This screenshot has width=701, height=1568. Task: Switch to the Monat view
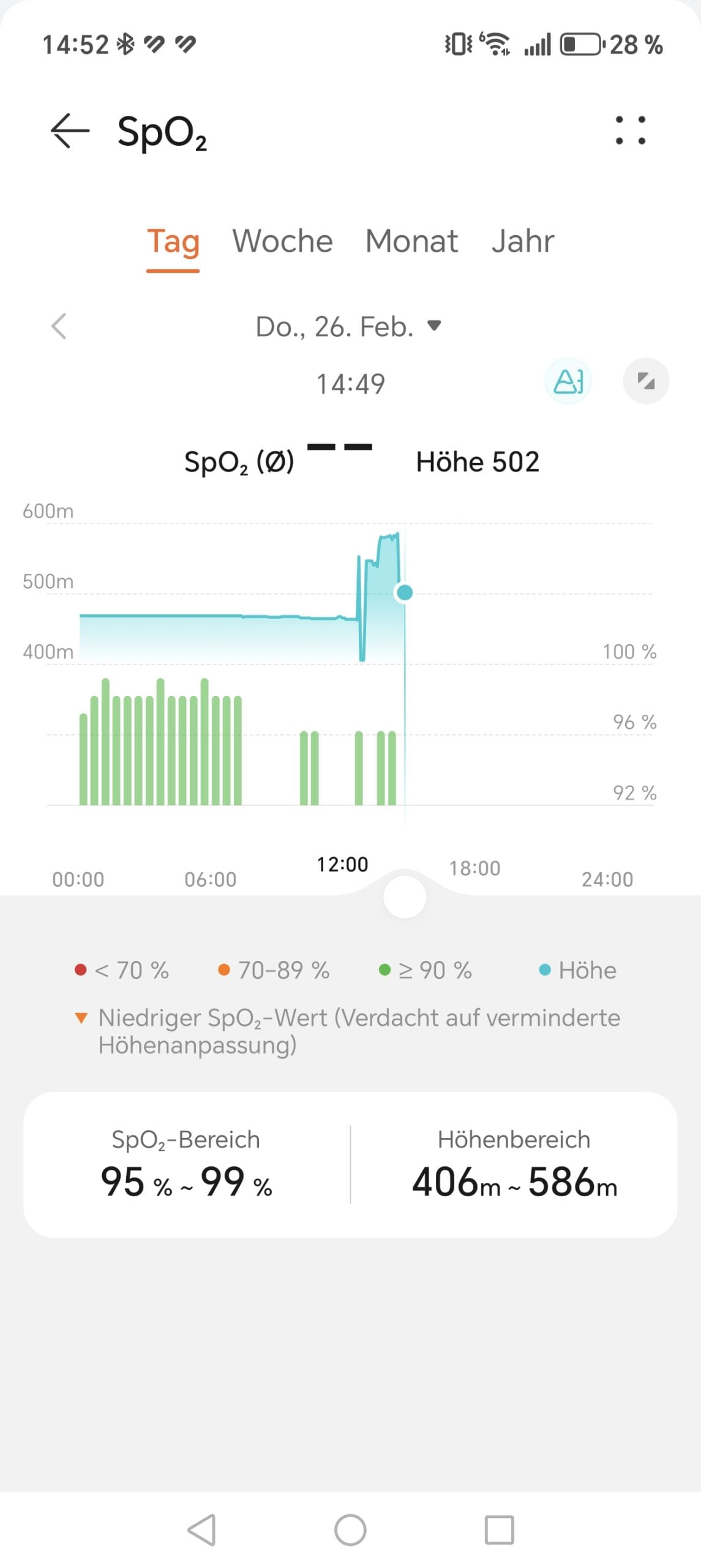click(x=411, y=241)
